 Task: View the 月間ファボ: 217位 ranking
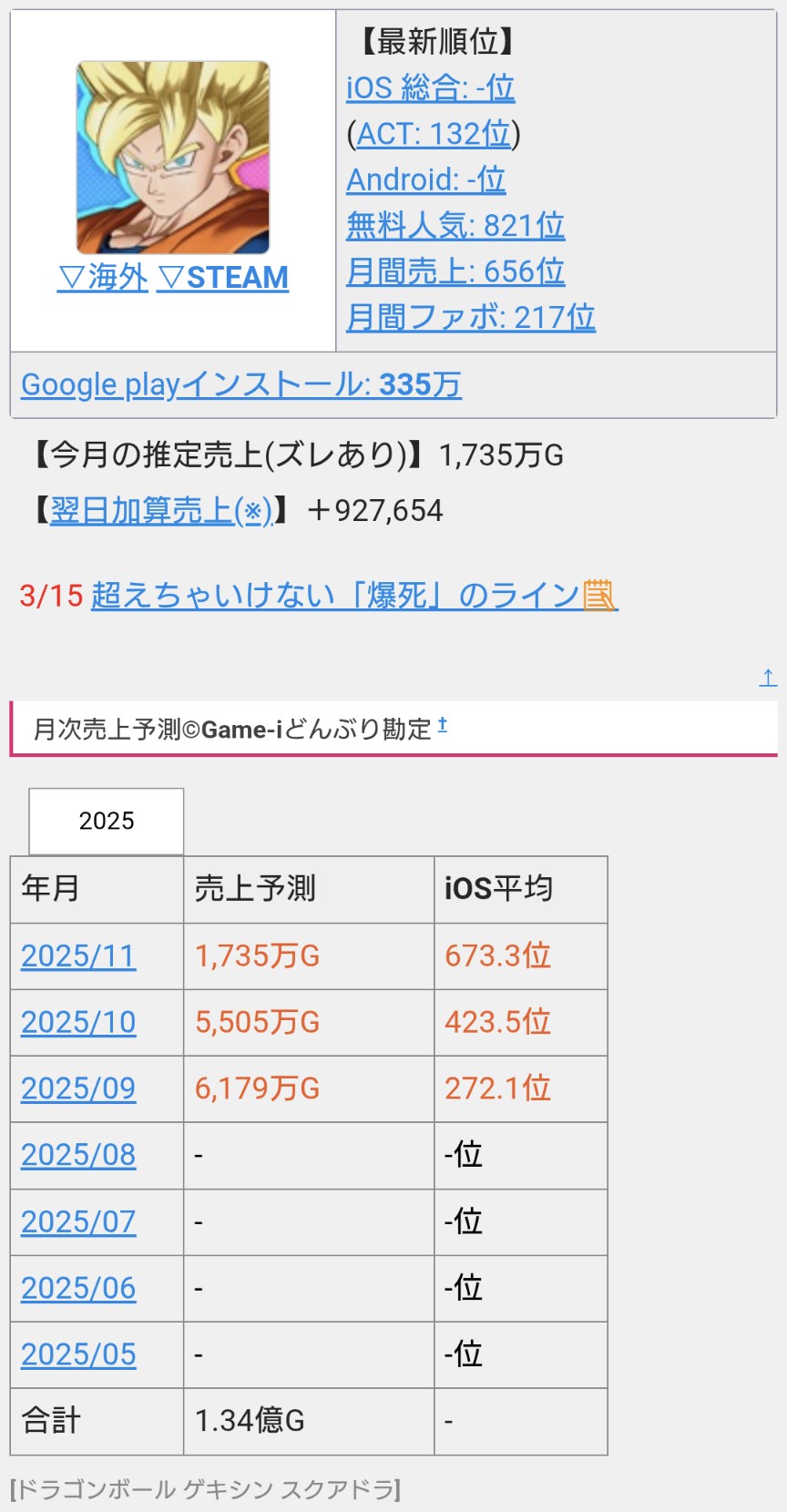(470, 317)
